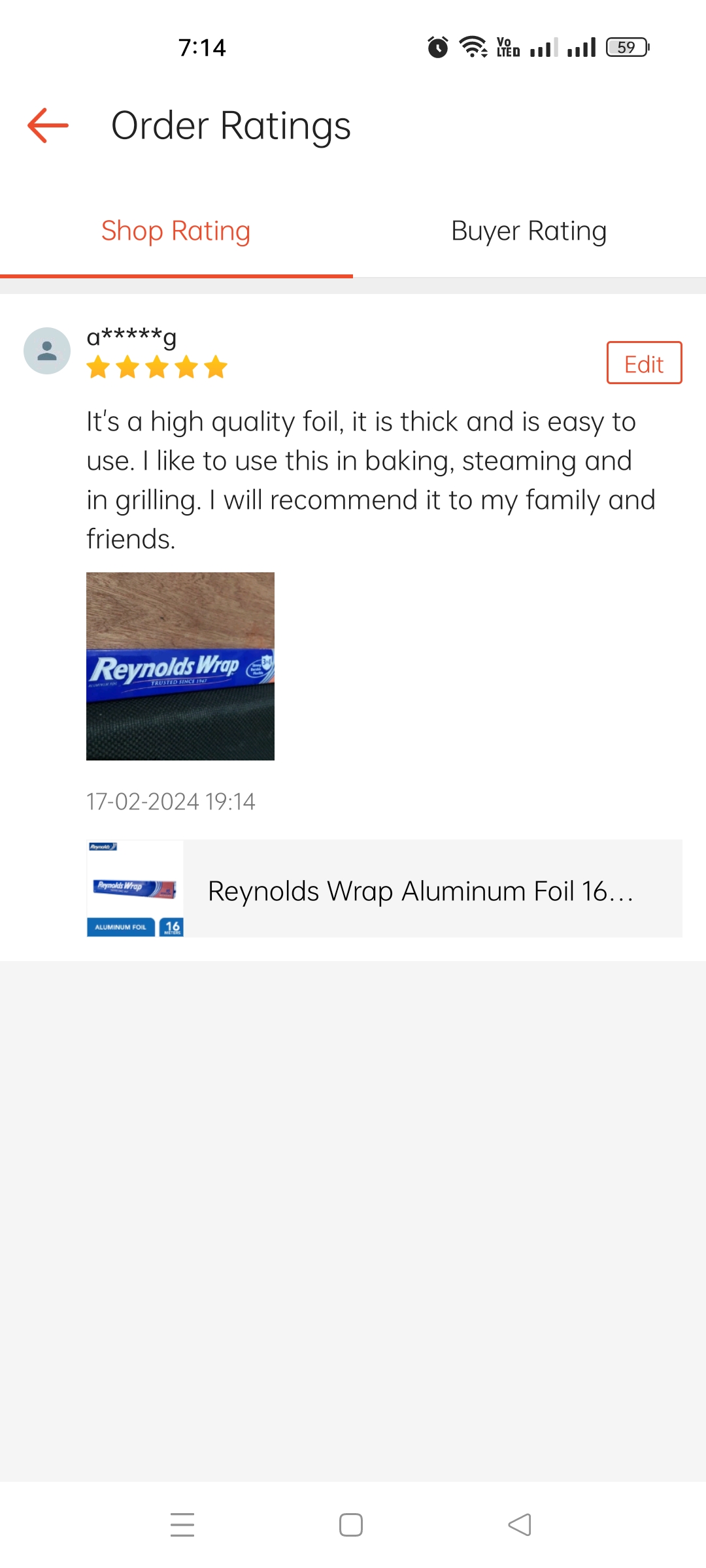
Task: Select the Shop Rating tab
Action: [176, 231]
